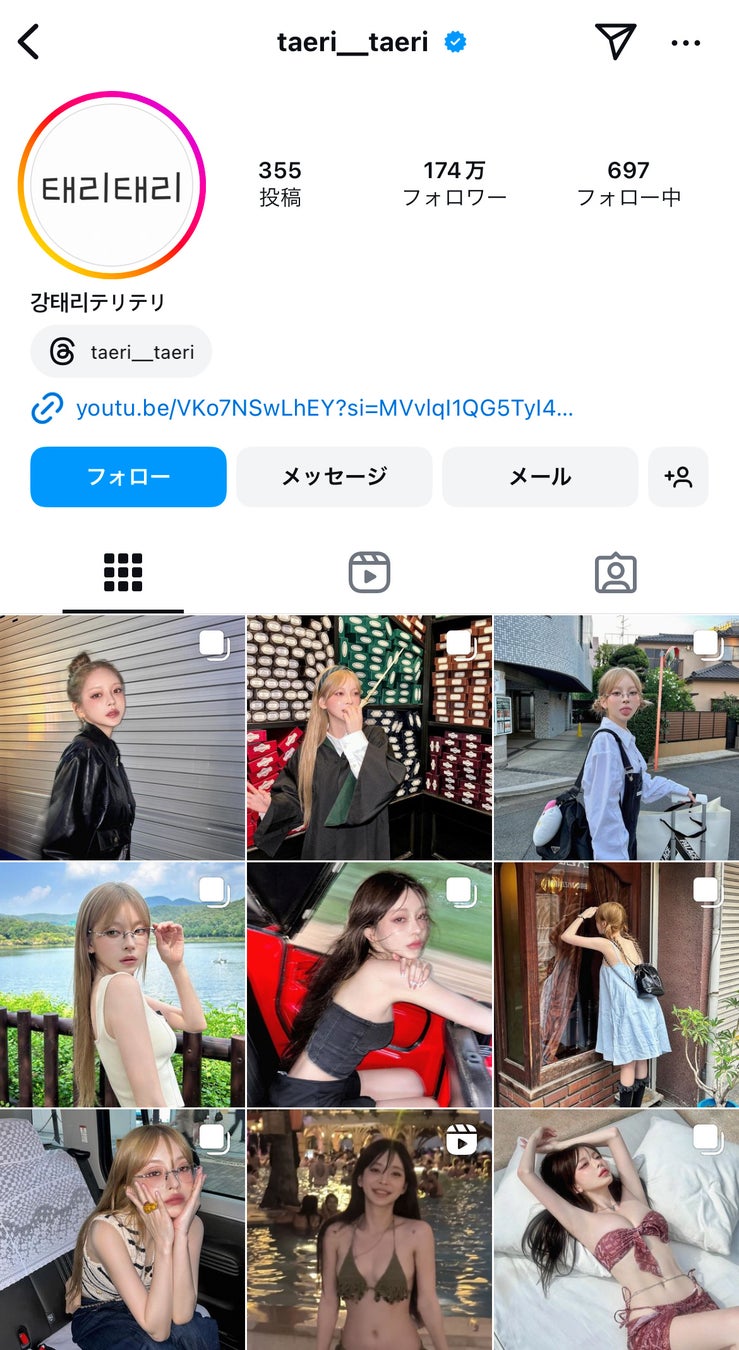Open the lakeside post with glasses

(122, 984)
